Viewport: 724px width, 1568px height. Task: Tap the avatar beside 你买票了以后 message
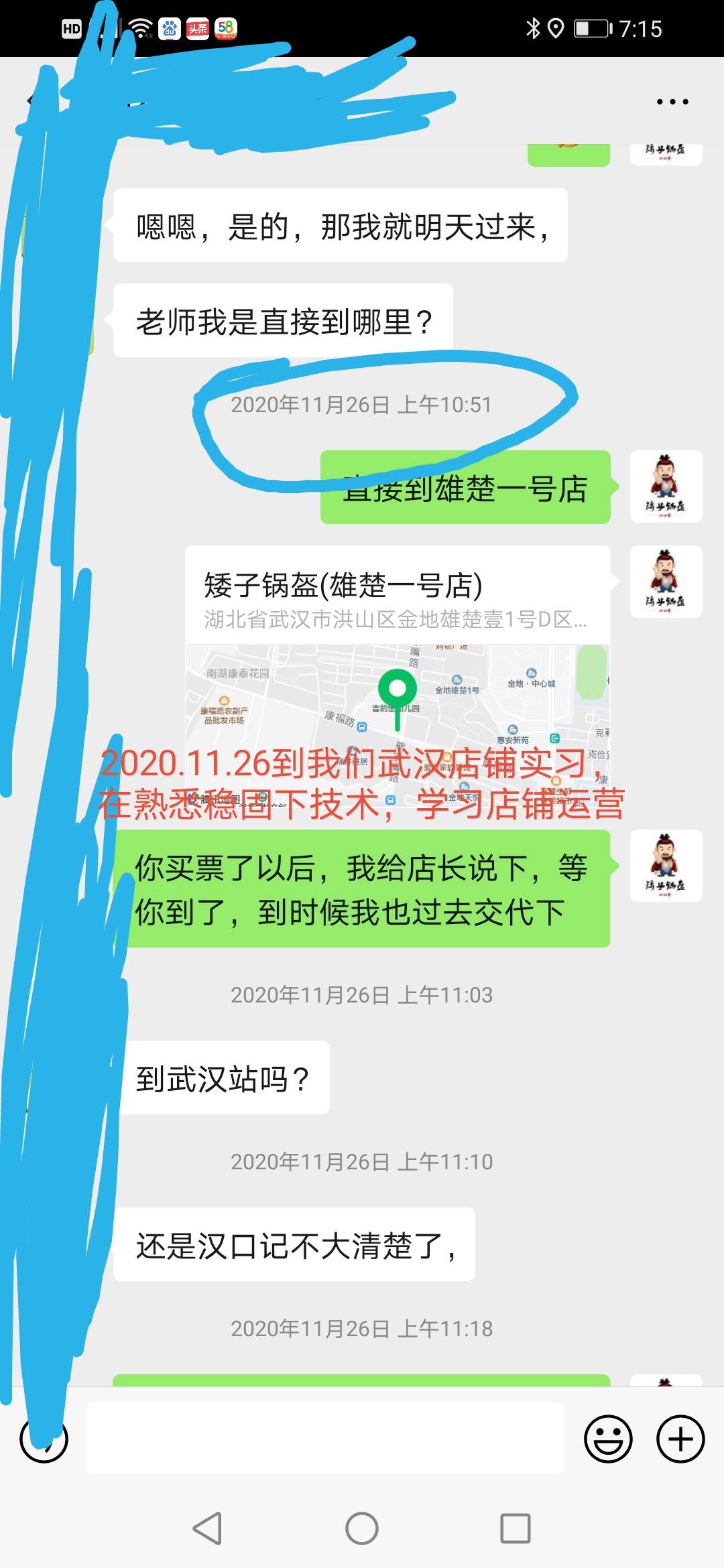666,866
